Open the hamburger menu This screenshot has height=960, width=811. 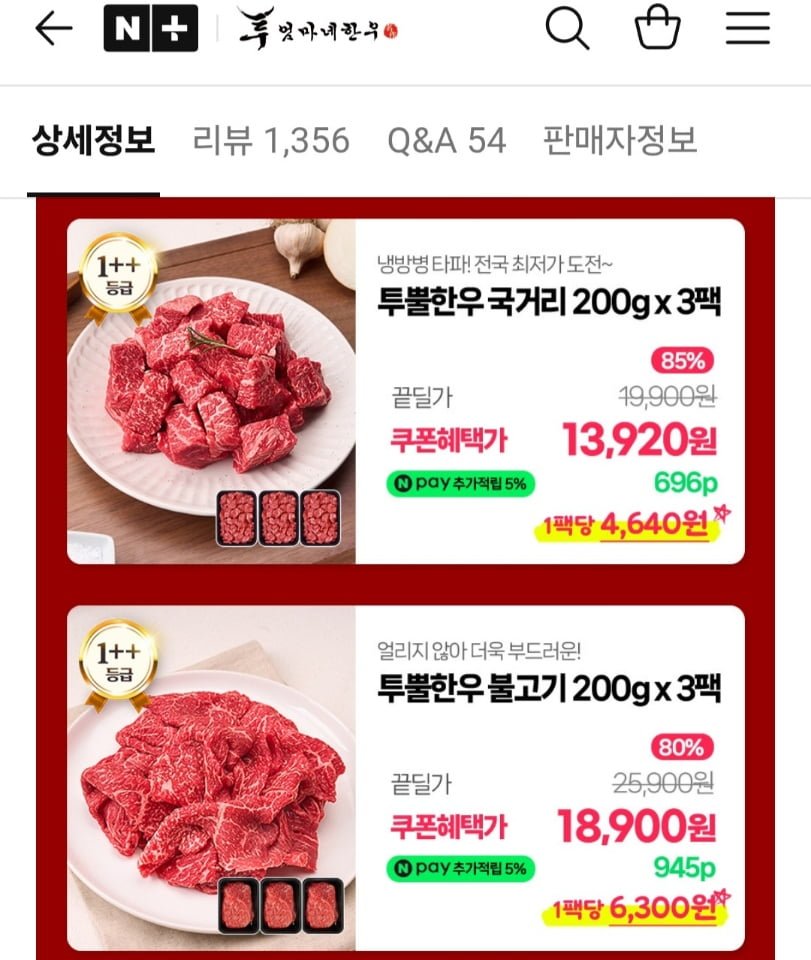coord(747,30)
